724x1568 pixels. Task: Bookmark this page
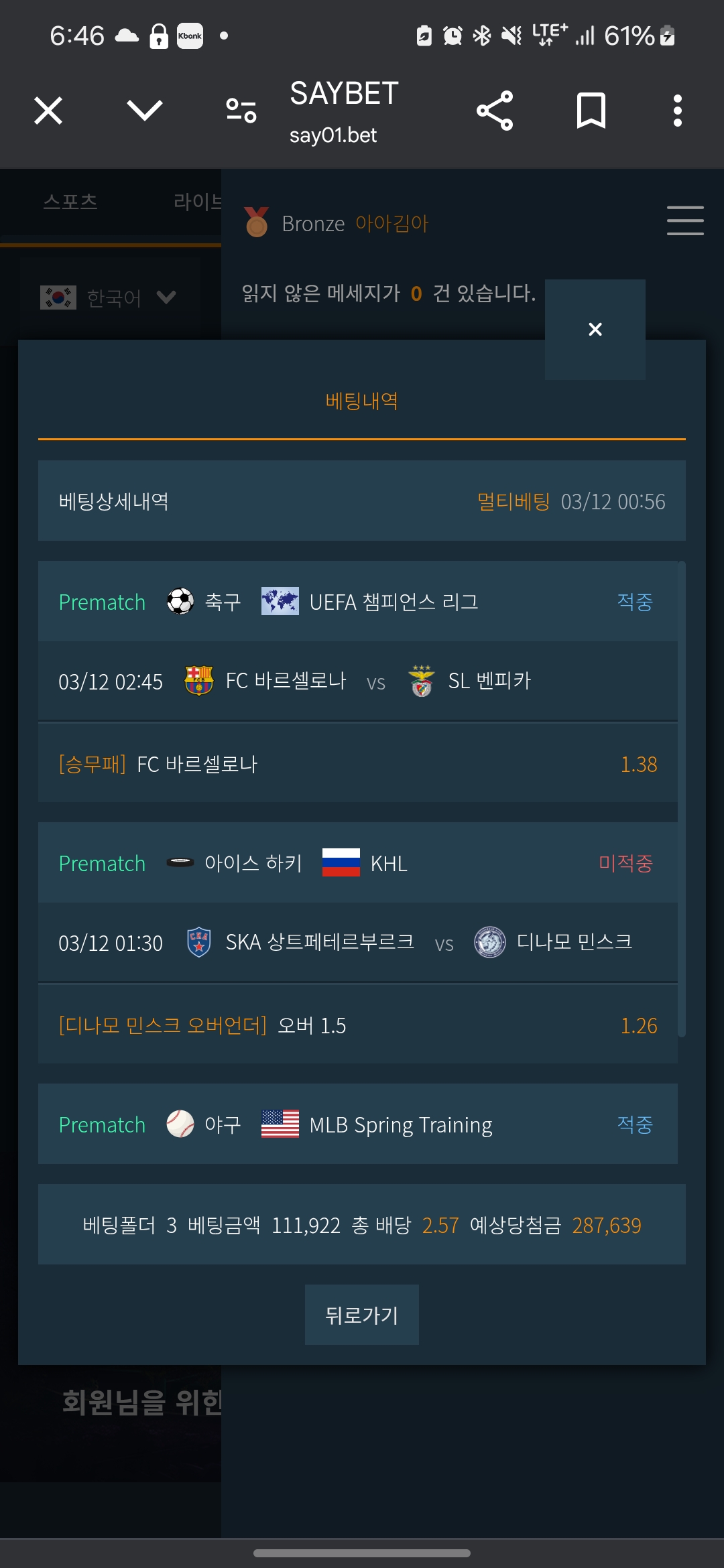coord(591,111)
